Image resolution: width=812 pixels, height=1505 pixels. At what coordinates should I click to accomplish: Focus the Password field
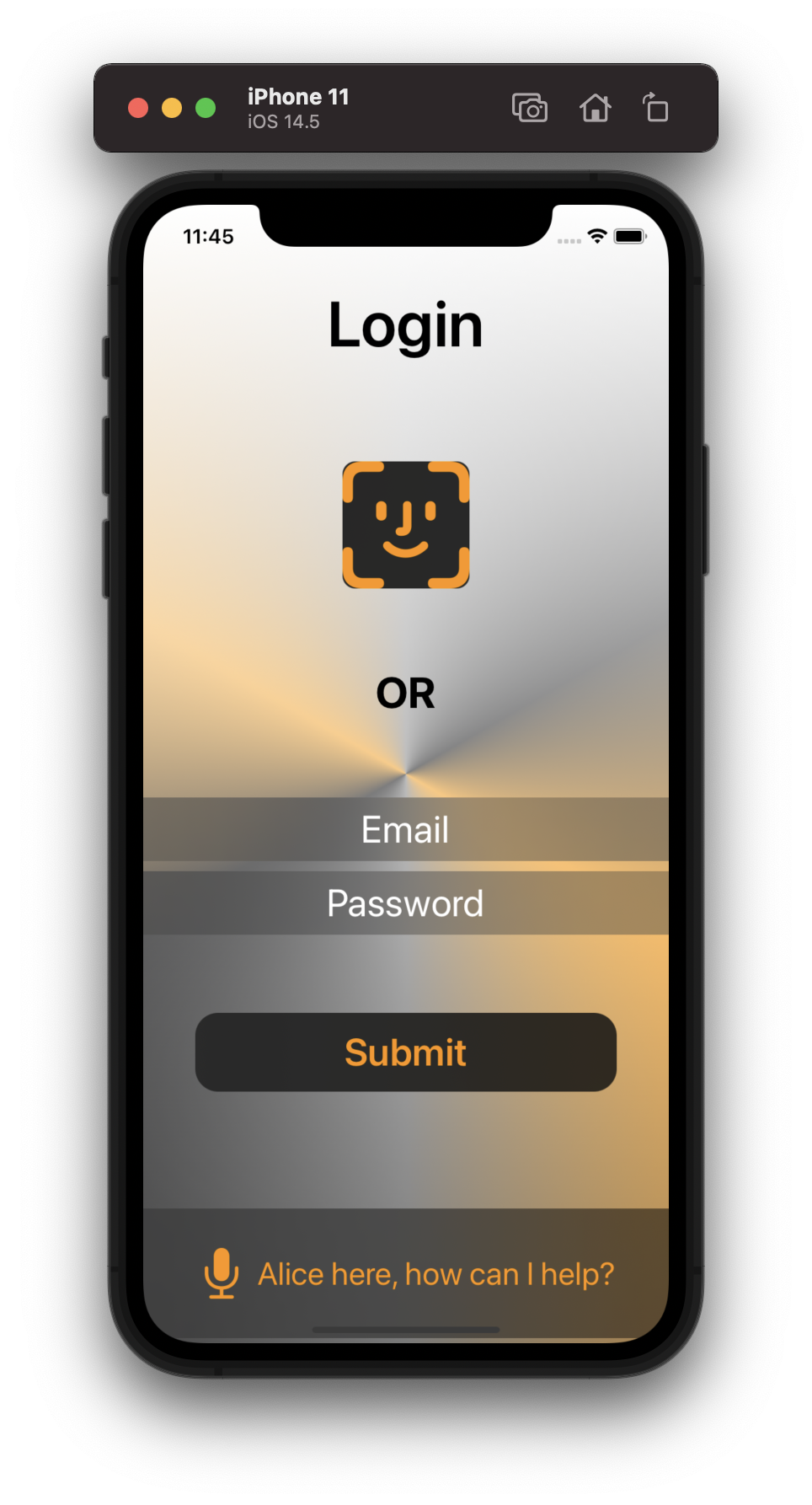pyautogui.click(x=405, y=903)
